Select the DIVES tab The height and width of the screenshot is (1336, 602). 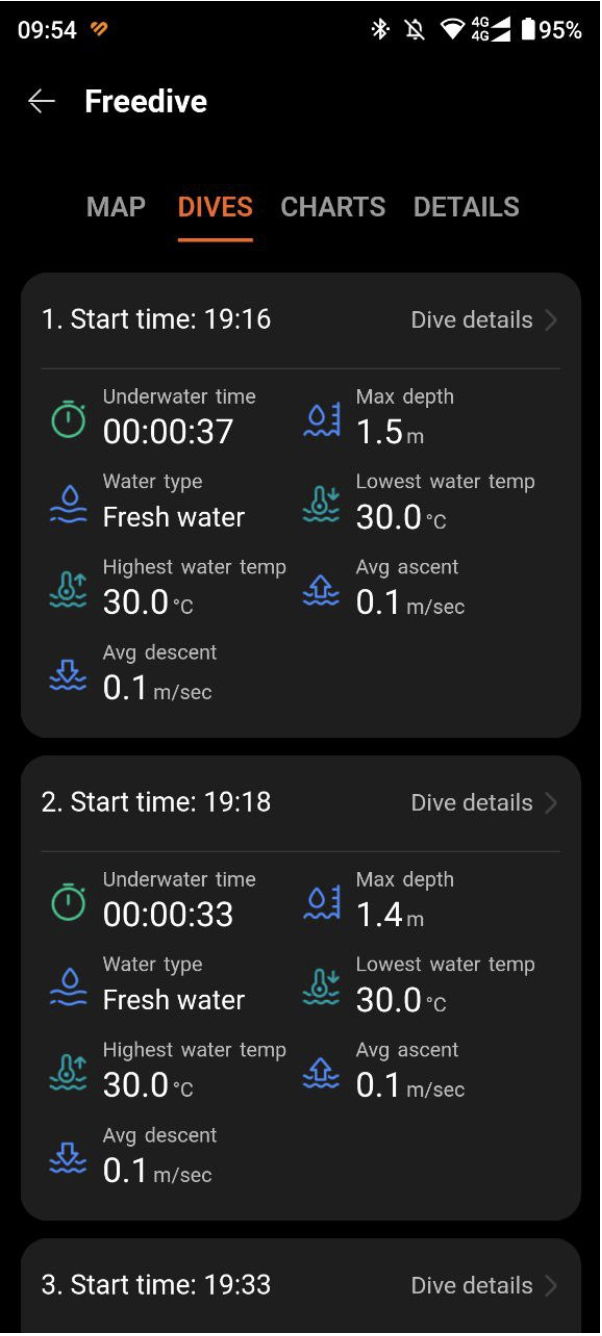(215, 207)
